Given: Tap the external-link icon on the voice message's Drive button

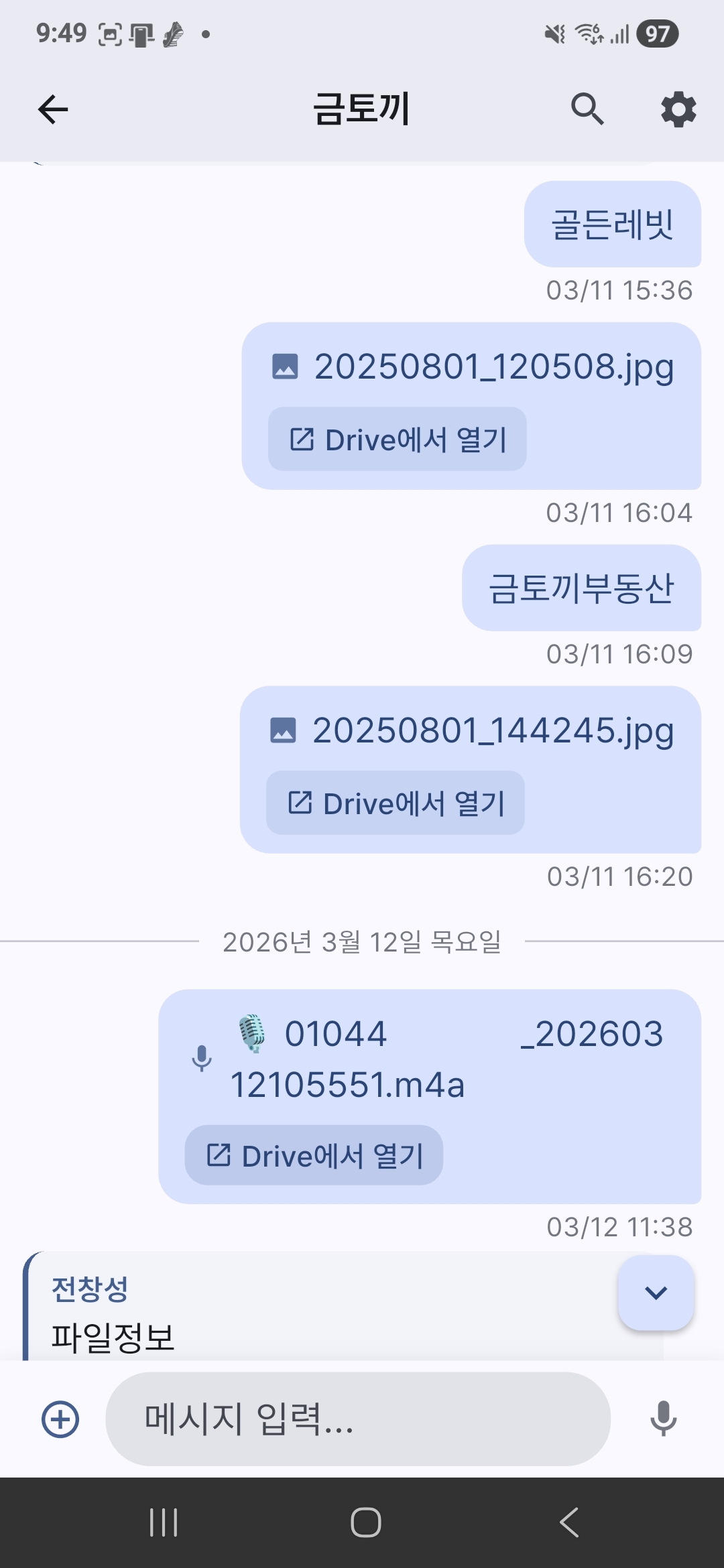Looking at the screenshot, I should (x=218, y=1154).
